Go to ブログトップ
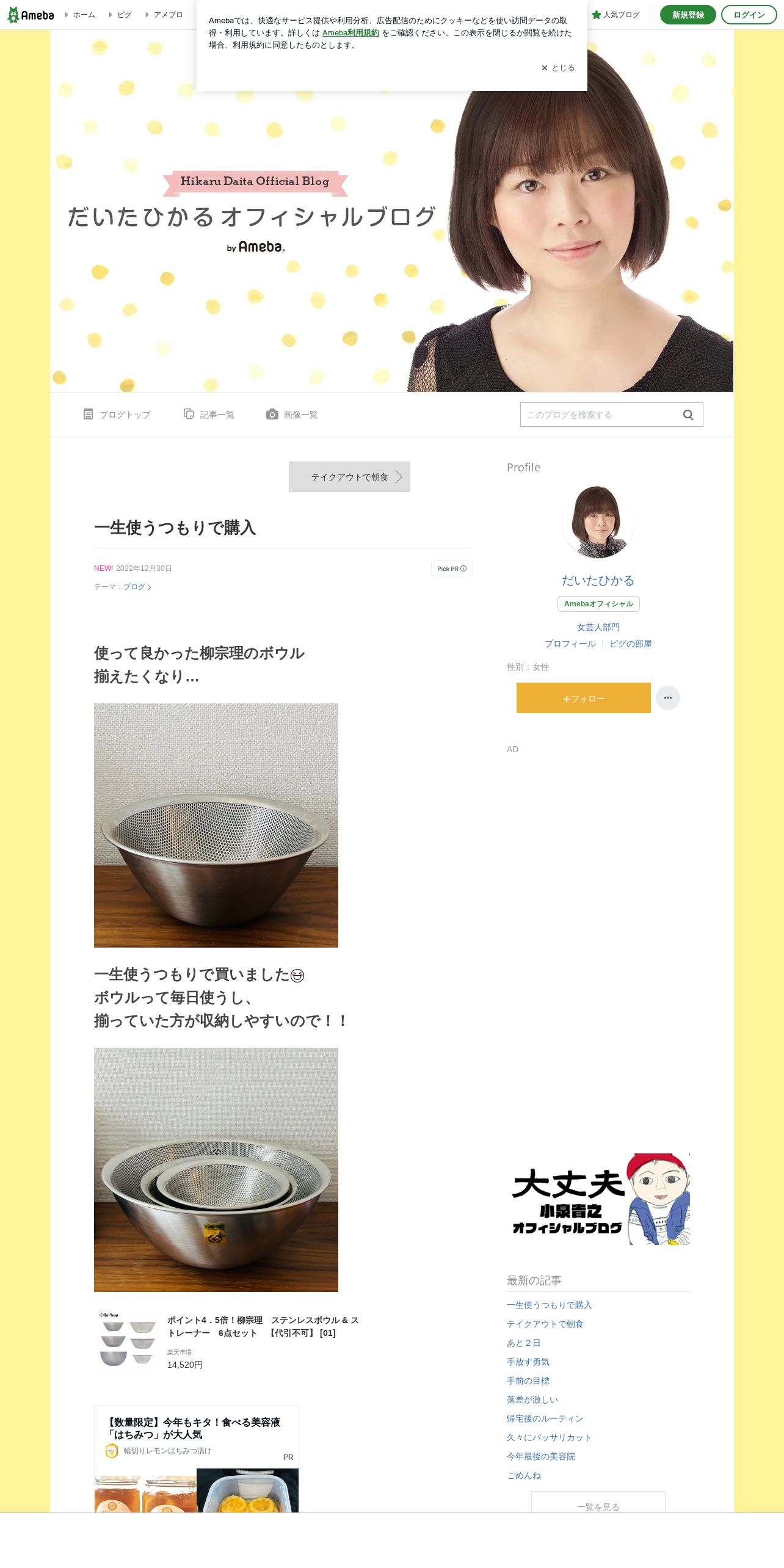This screenshot has width=784, height=1568. (117, 415)
